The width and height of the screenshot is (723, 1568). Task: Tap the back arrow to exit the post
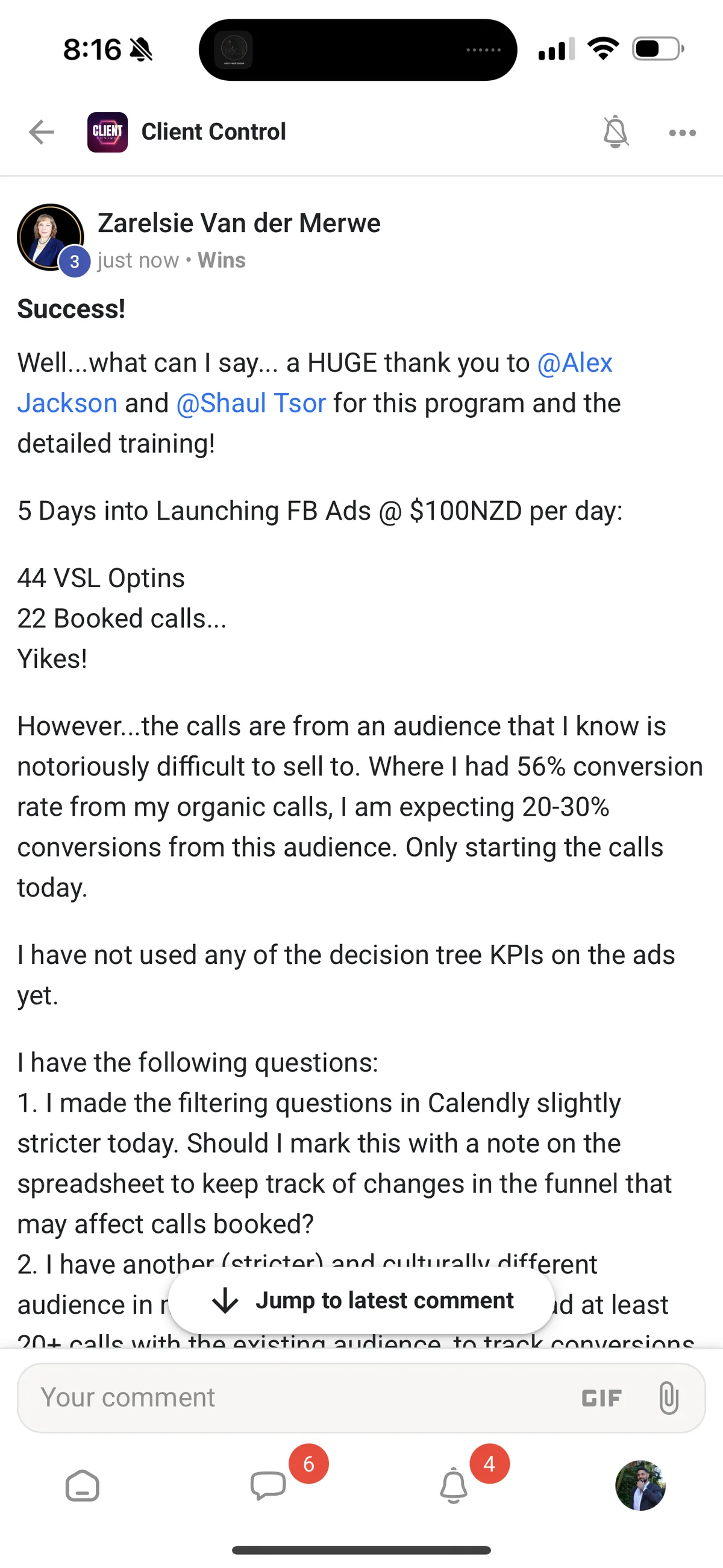41,132
